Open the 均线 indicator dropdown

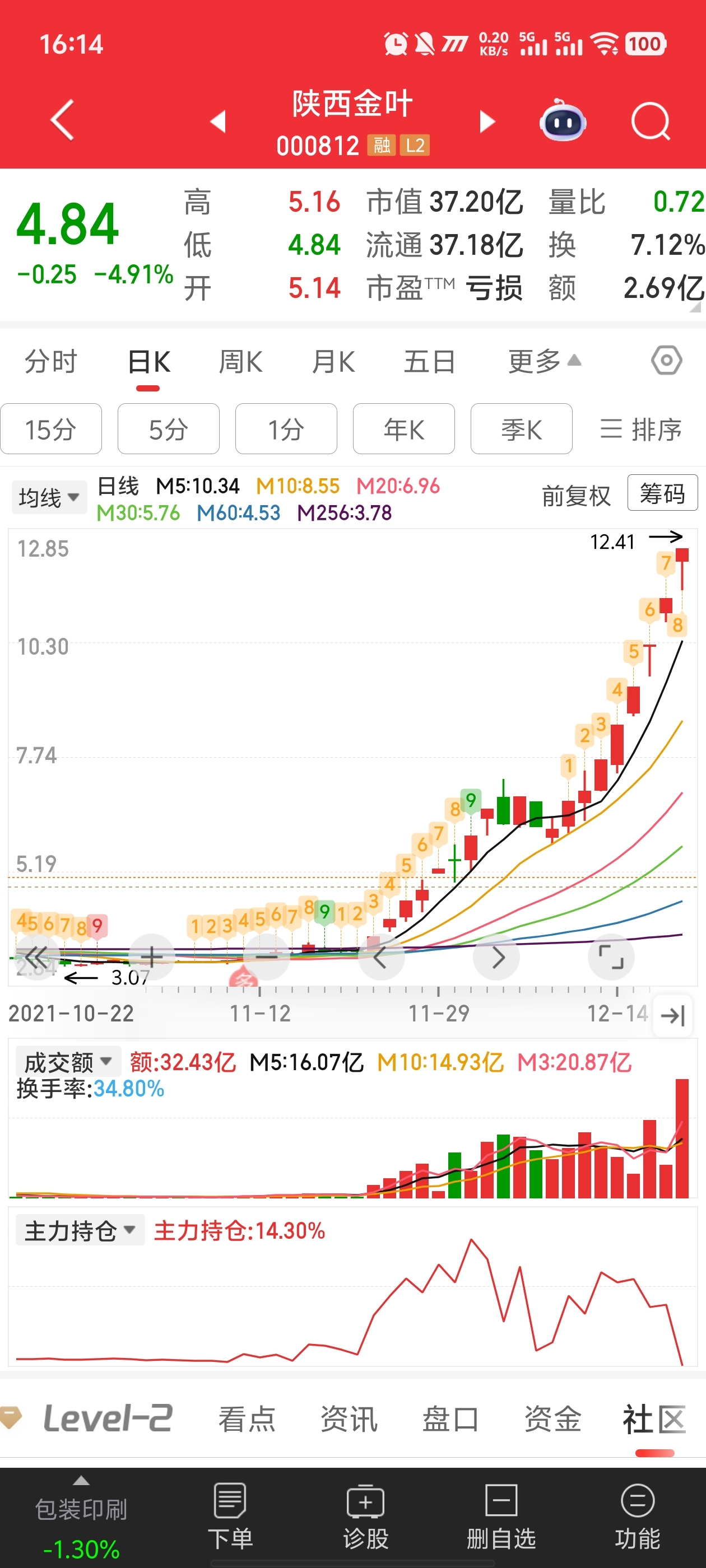coord(49,497)
